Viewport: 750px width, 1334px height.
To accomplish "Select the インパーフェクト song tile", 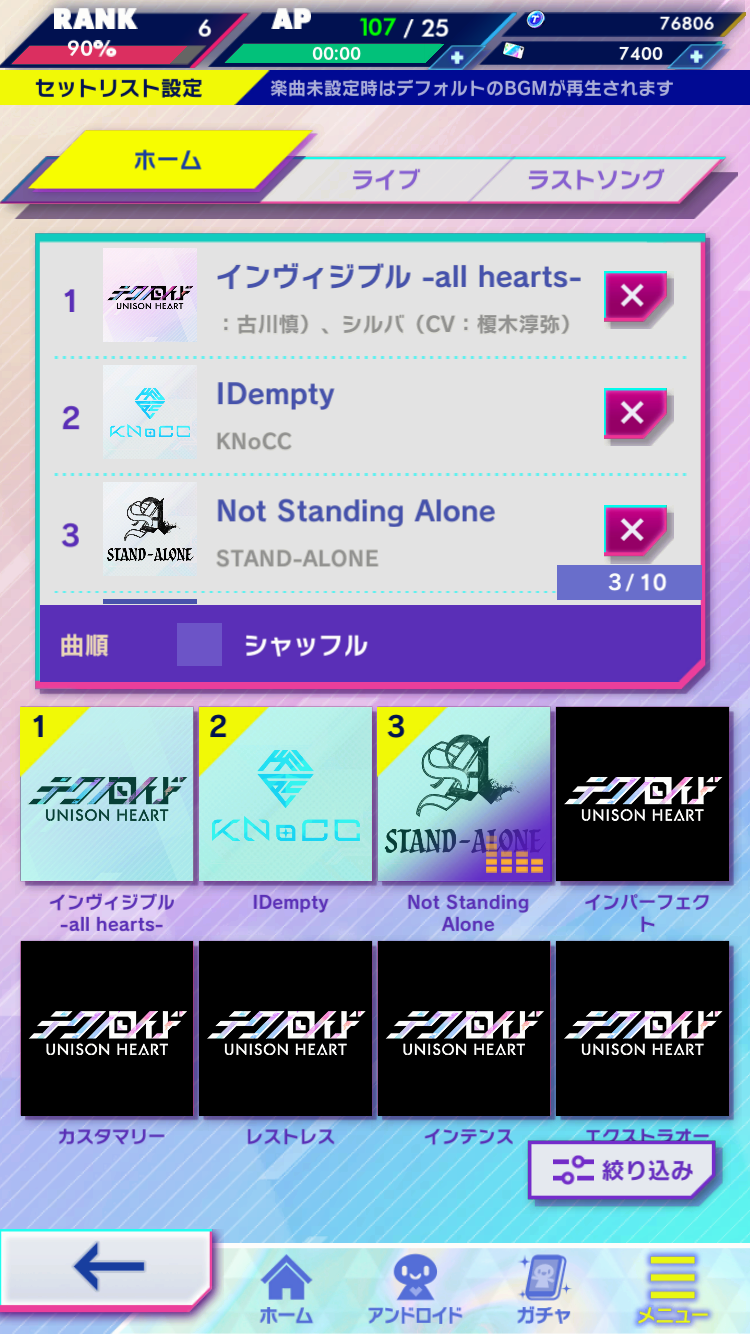I will (643, 794).
